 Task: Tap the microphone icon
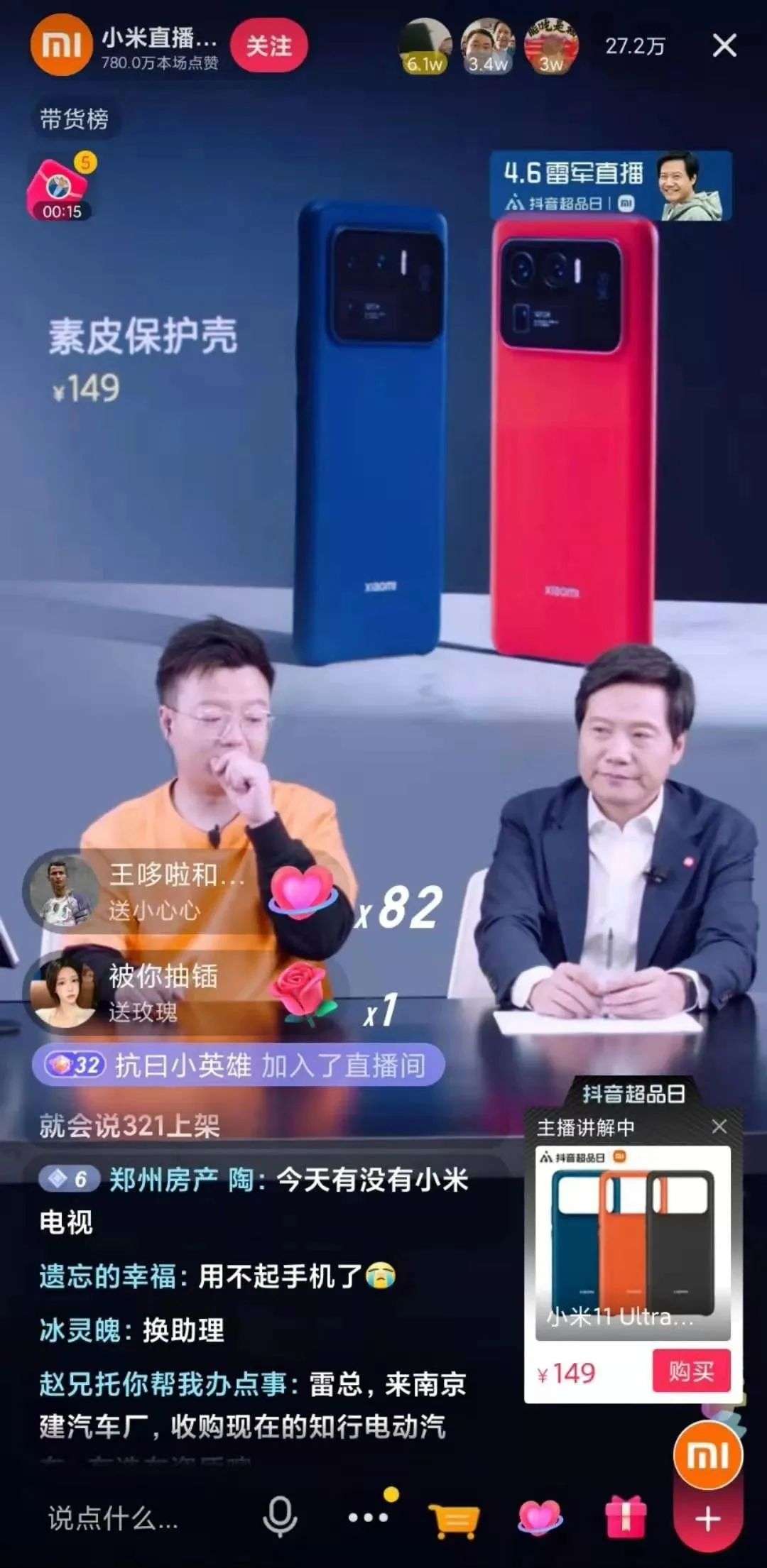click(x=280, y=1517)
